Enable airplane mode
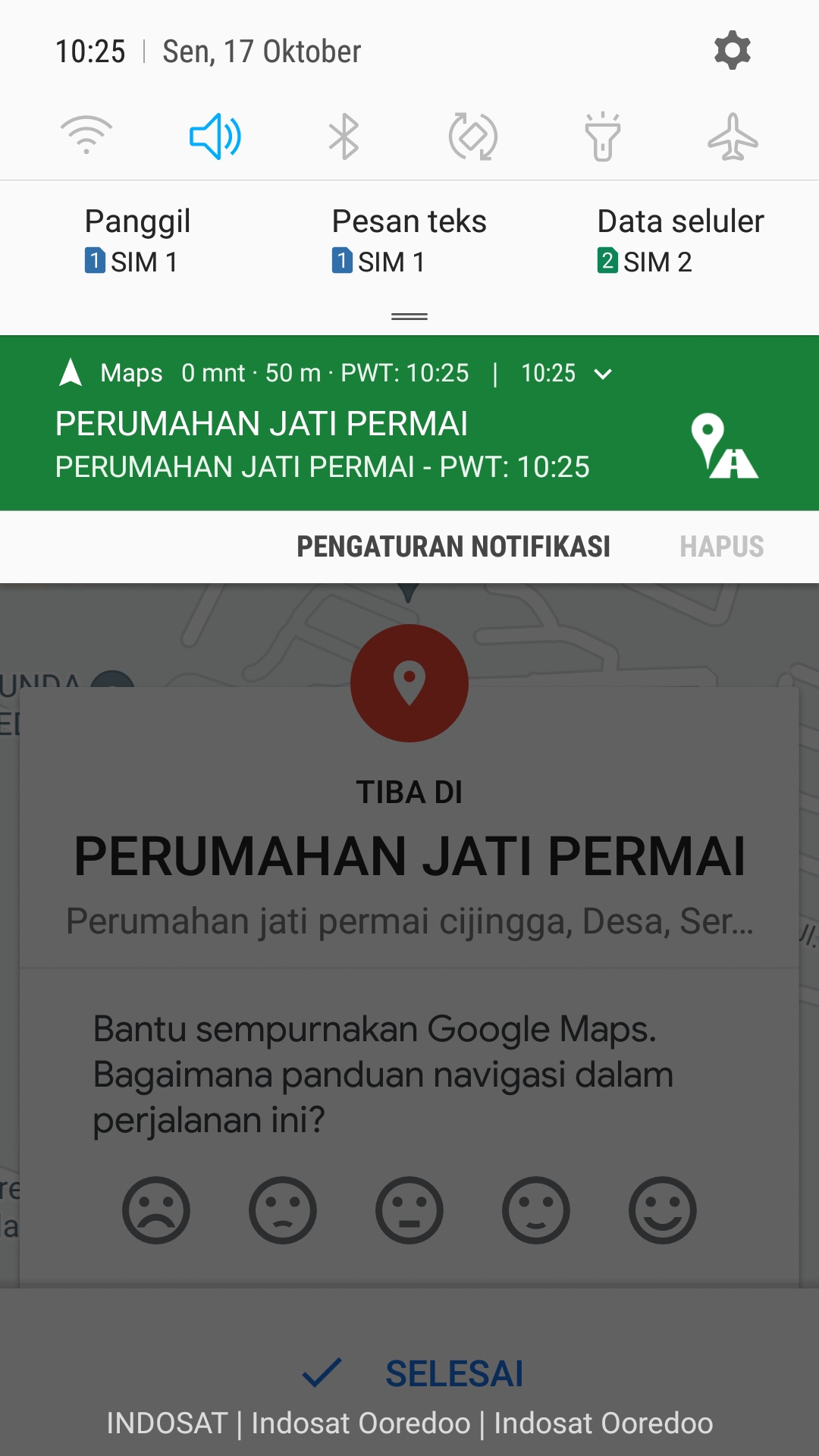The height and width of the screenshot is (1456, 819). click(x=733, y=136)
